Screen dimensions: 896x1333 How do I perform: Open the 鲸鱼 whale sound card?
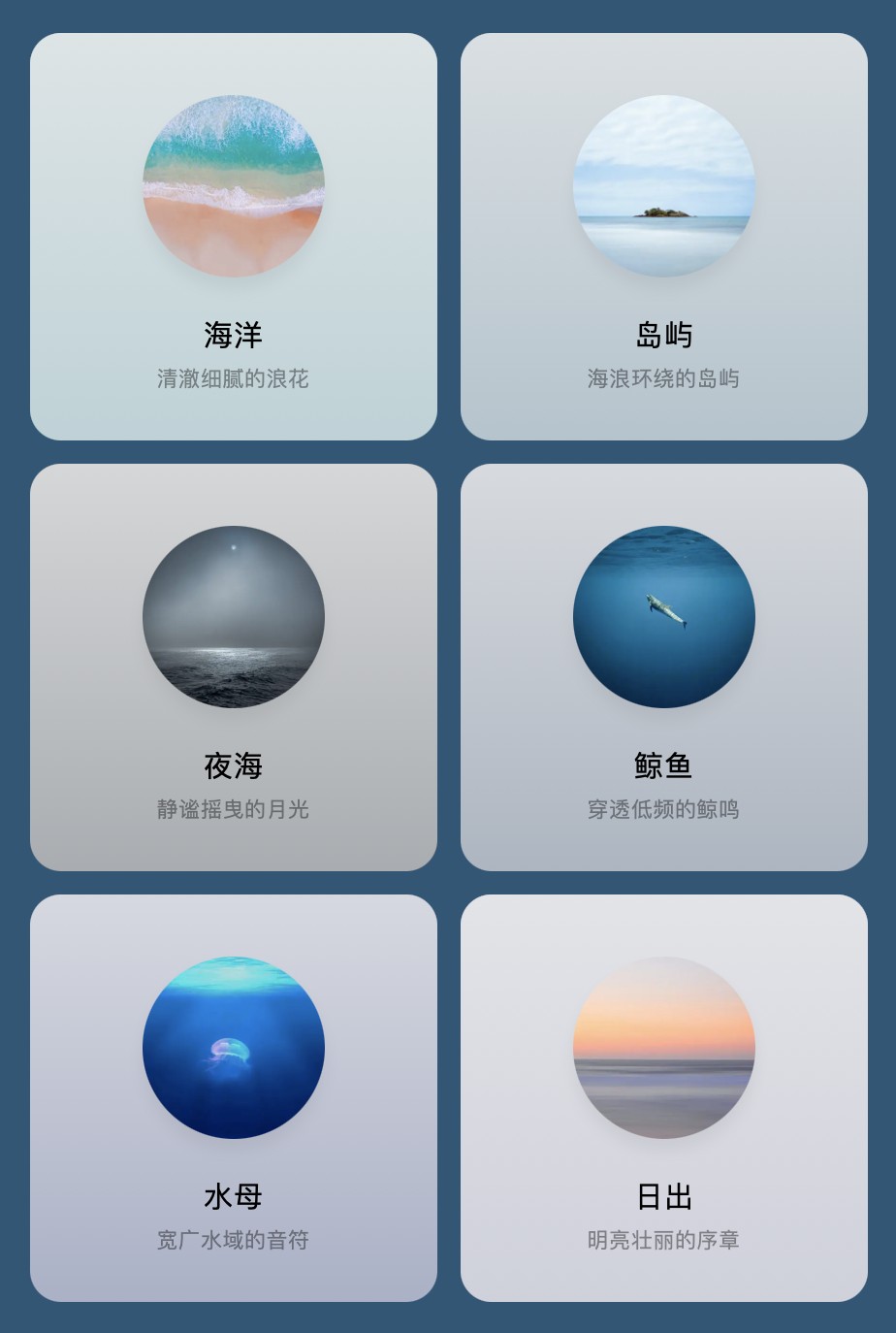(664, 667)
